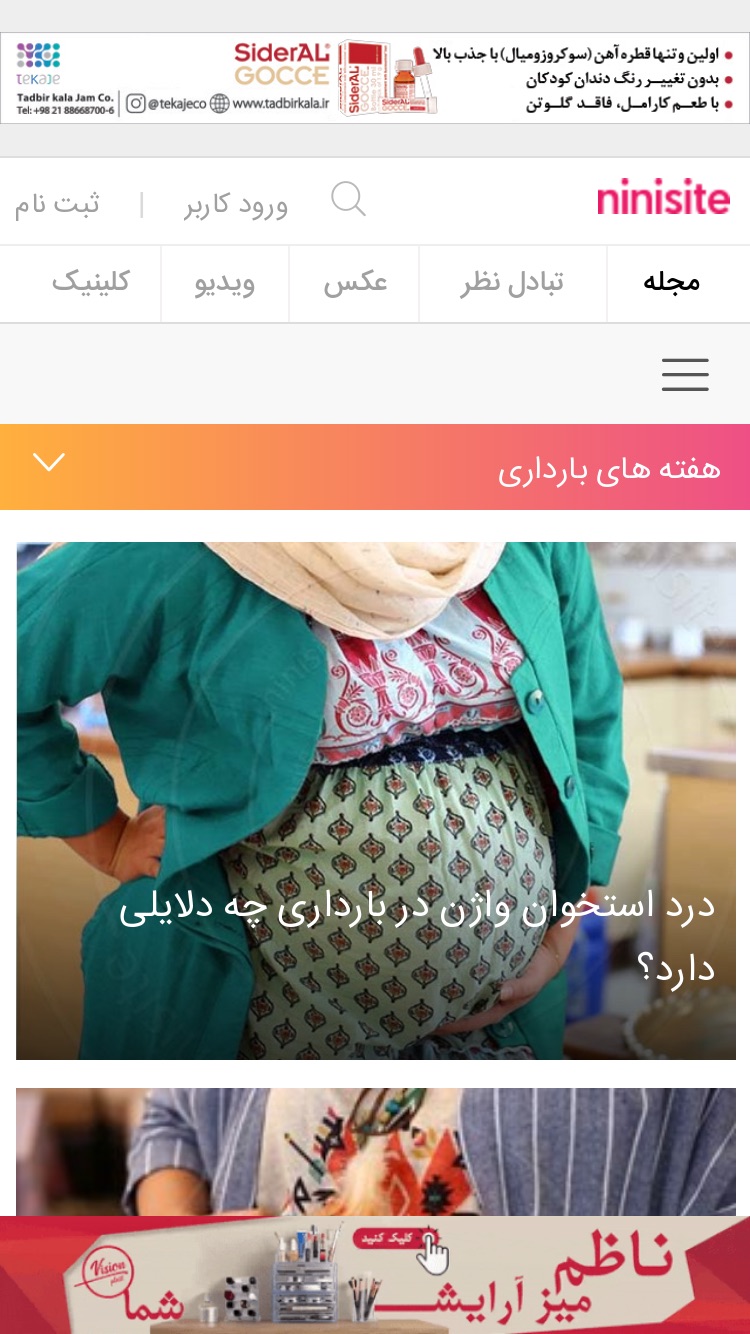Open the hamburger drawer menu

[685, 374]
